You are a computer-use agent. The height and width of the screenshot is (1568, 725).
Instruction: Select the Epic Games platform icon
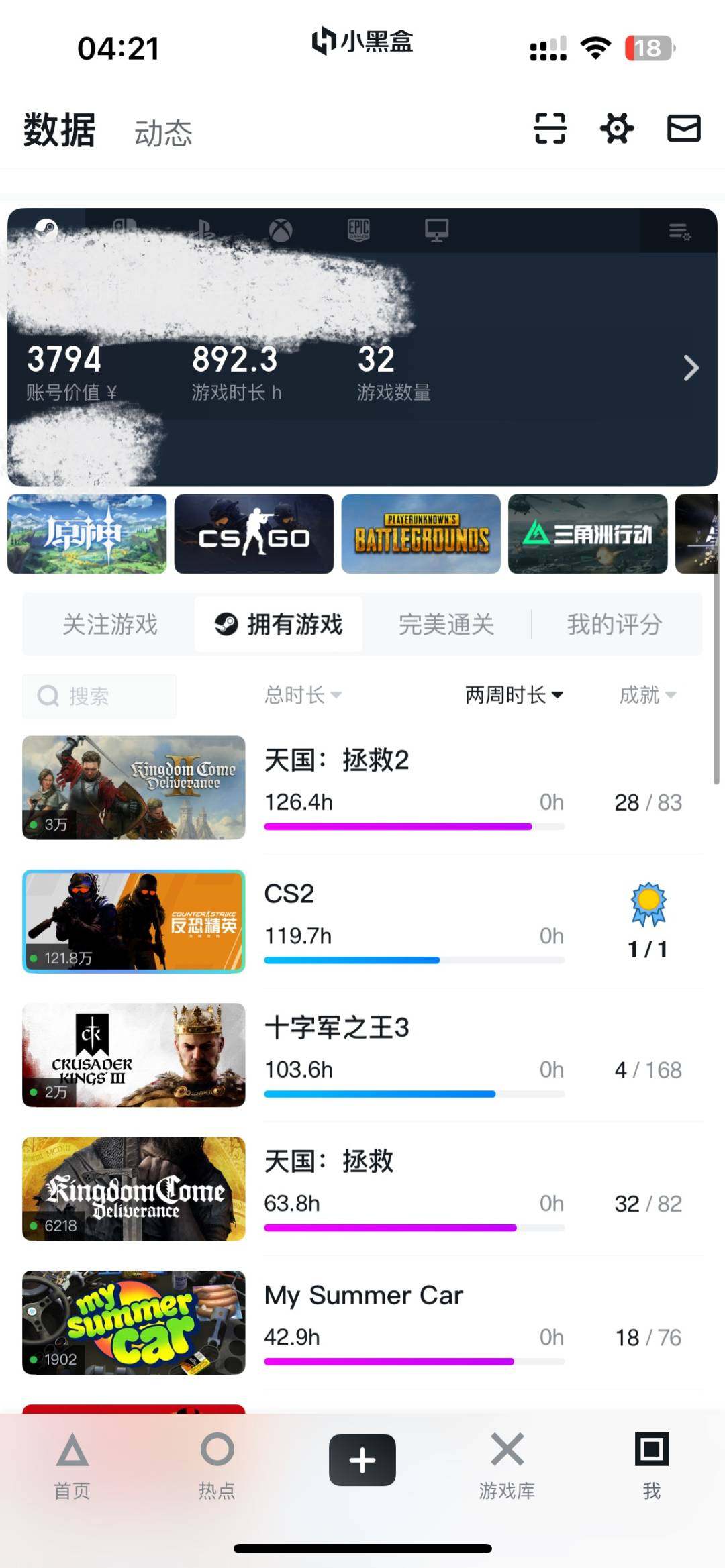coord(359,229)
